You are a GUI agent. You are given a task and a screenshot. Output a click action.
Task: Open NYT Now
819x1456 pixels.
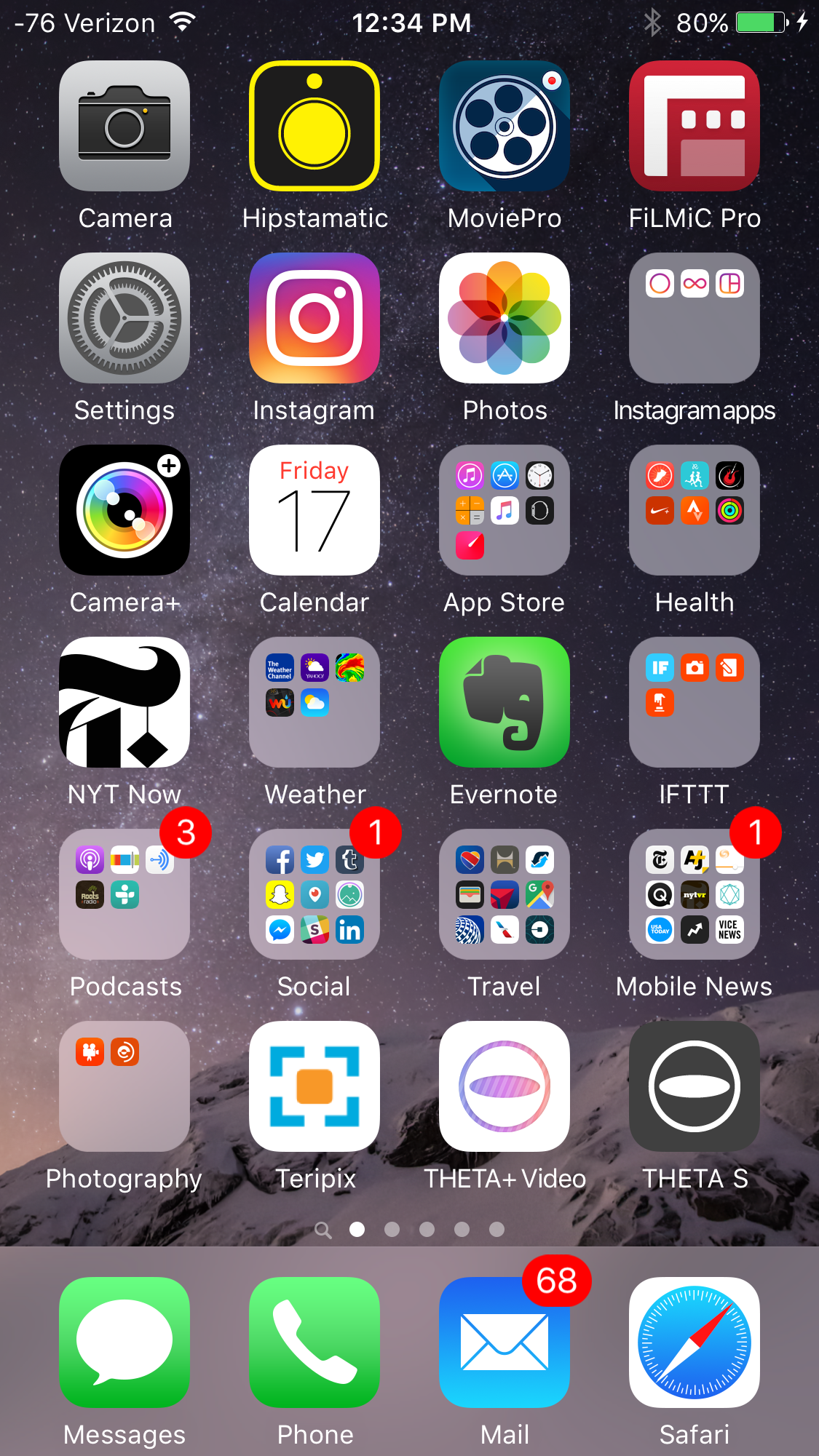click(124, 702)
